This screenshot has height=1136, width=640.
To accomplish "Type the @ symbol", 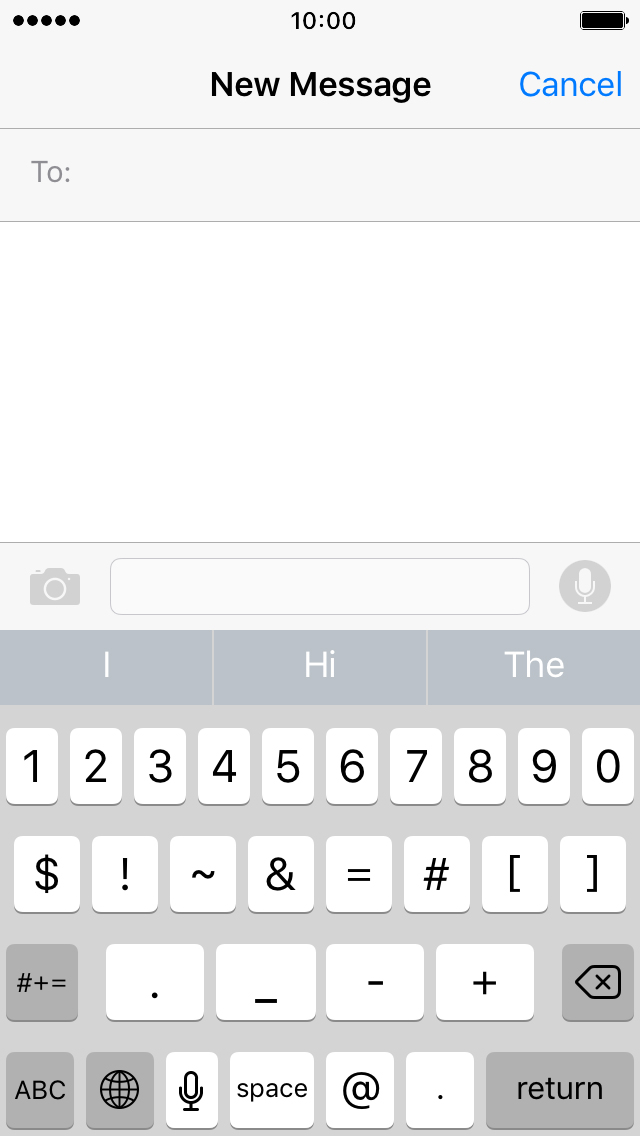I will (x=360, y=1090).
